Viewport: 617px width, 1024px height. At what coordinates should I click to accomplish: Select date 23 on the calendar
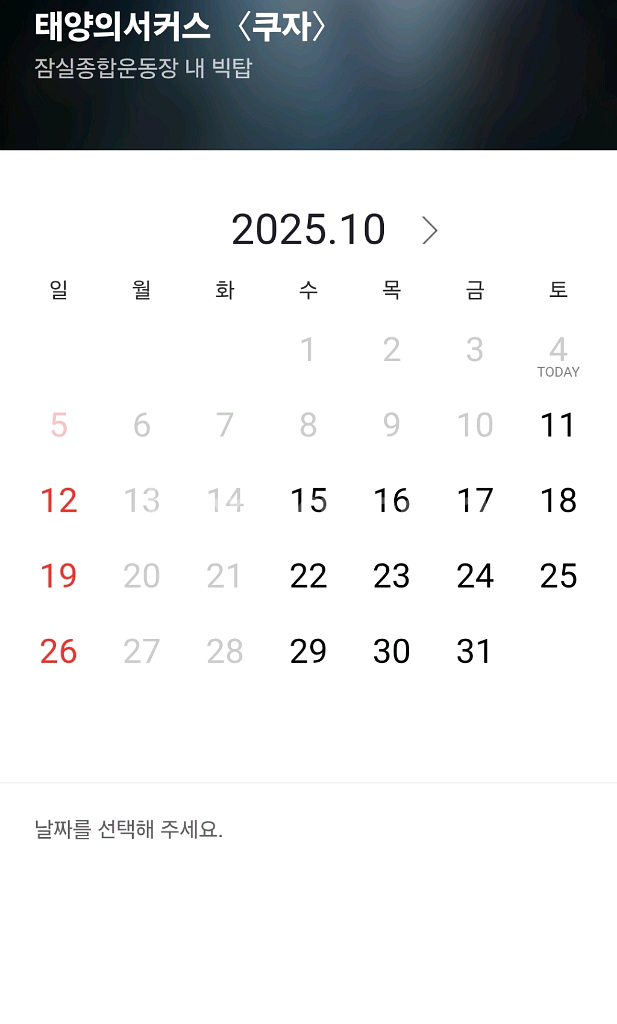(391, 576)
